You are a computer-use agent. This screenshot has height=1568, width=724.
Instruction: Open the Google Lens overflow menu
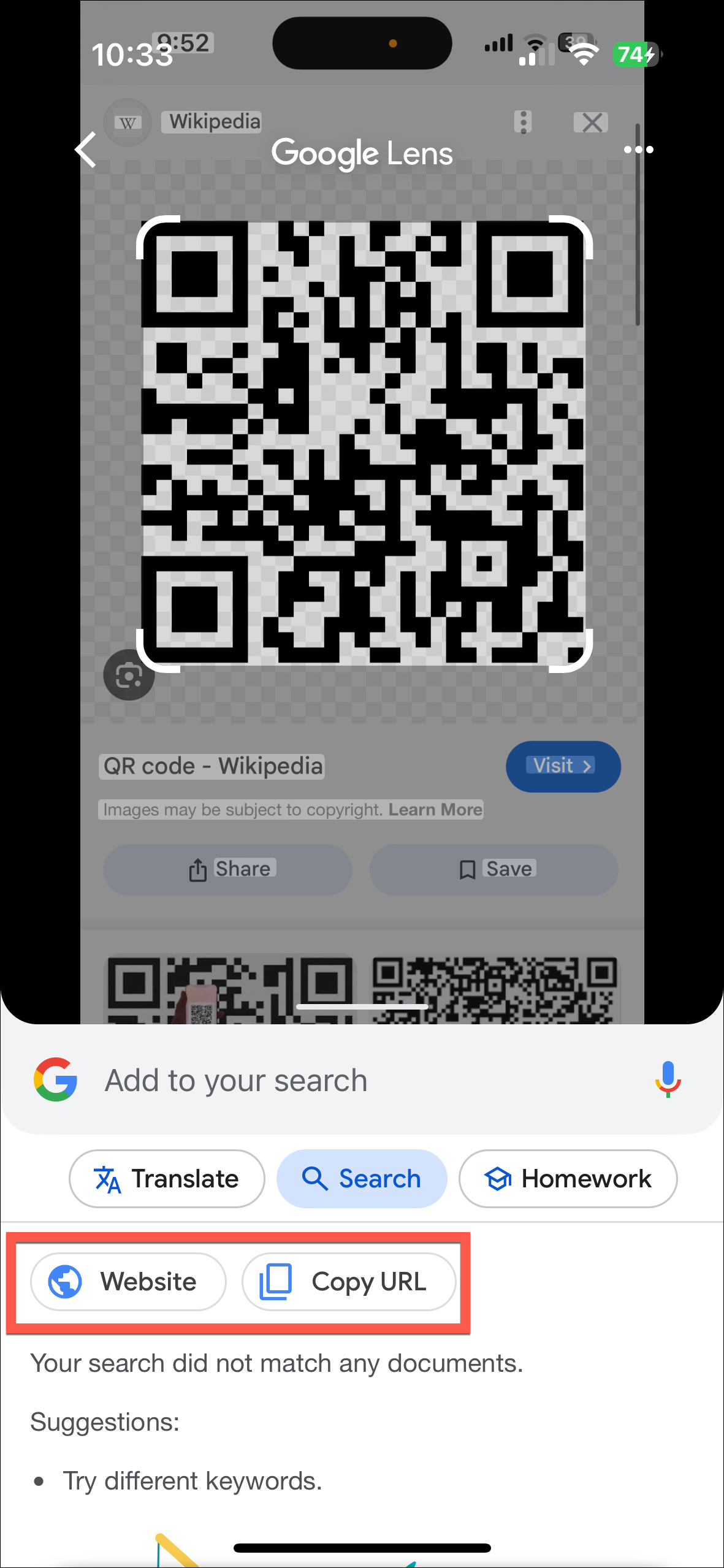[x=638, y=150]
